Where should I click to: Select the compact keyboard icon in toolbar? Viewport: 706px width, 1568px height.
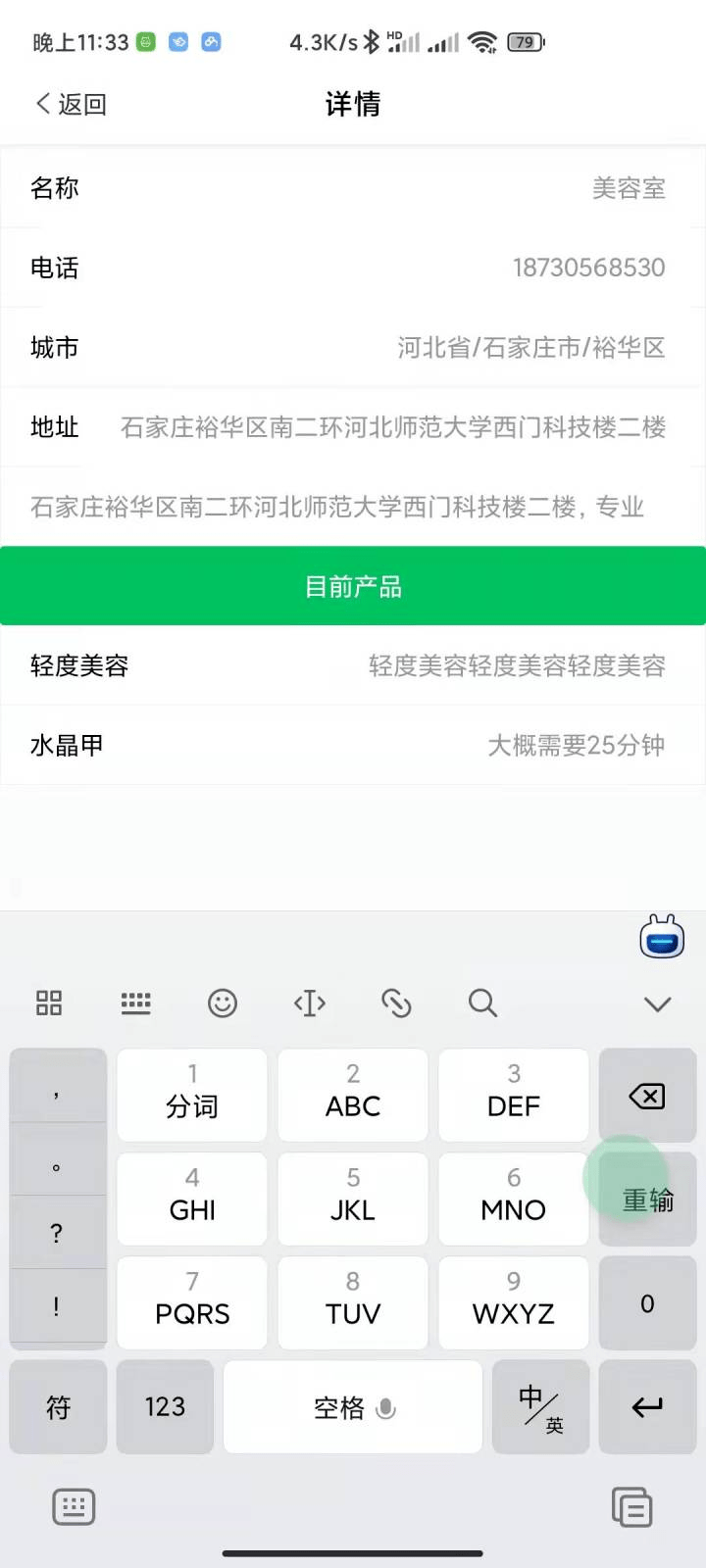click(135, 1003)
